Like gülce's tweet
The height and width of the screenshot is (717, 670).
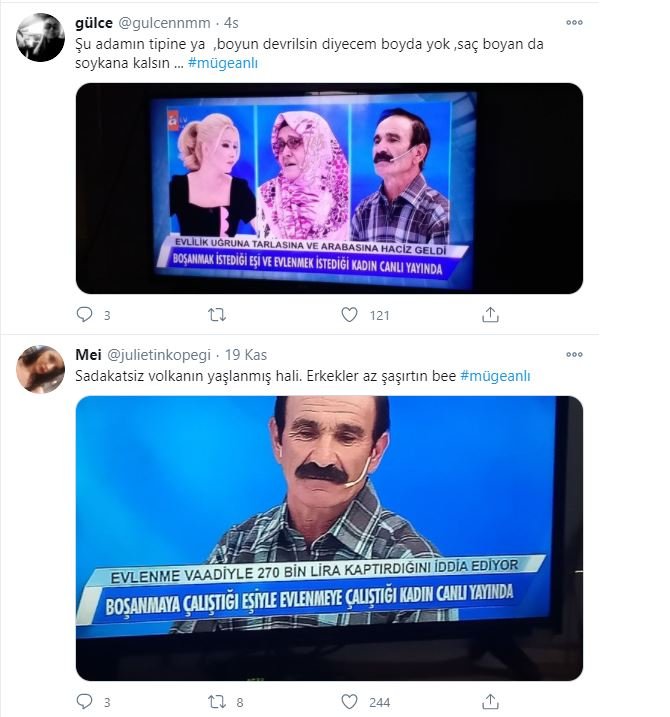(x=349, y=315)
